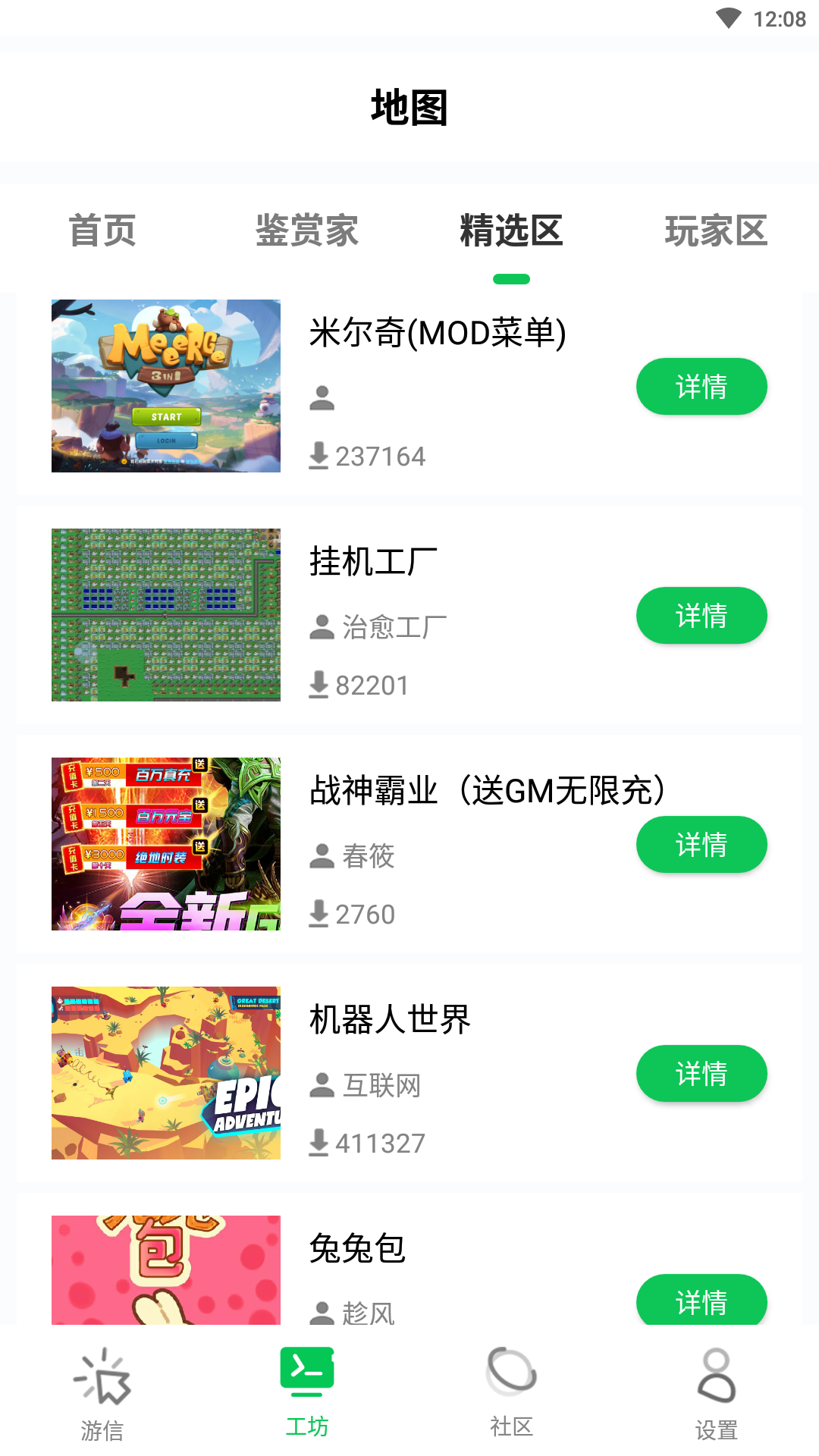The height and width of the screenshot is (1456, 819).
Task: Select the 精选区 tab
Action: pyautogui.click(x=513, y=232)
